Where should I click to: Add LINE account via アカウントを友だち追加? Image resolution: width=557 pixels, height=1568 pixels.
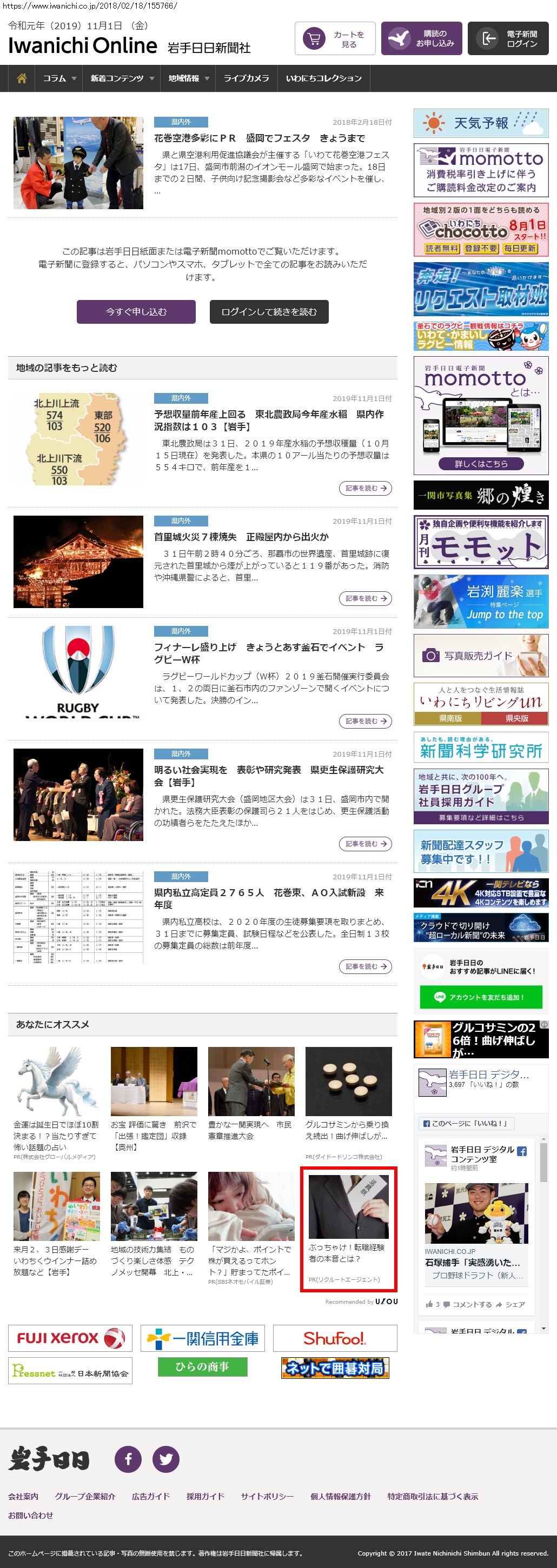tap(480, 997)
